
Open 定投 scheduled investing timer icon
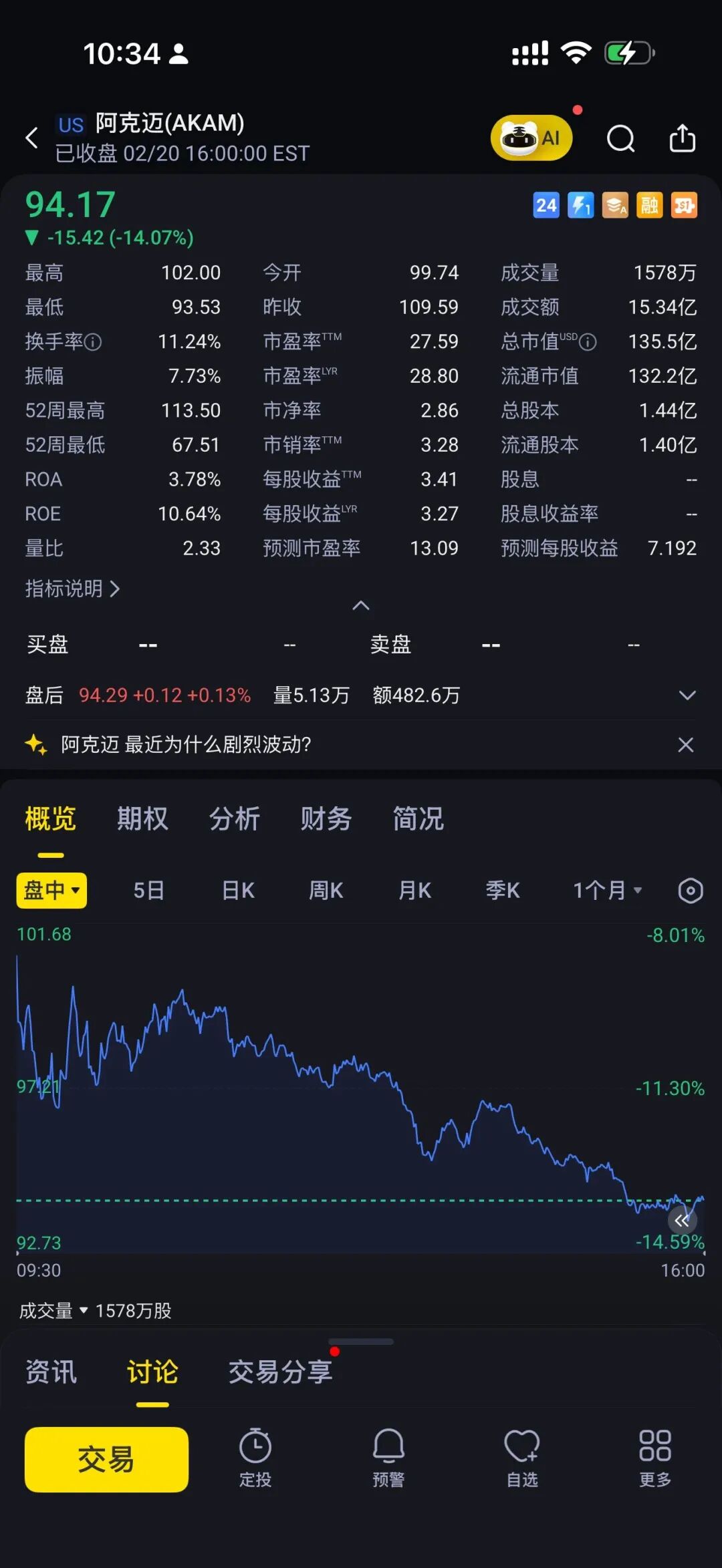tap(255, 1458)
